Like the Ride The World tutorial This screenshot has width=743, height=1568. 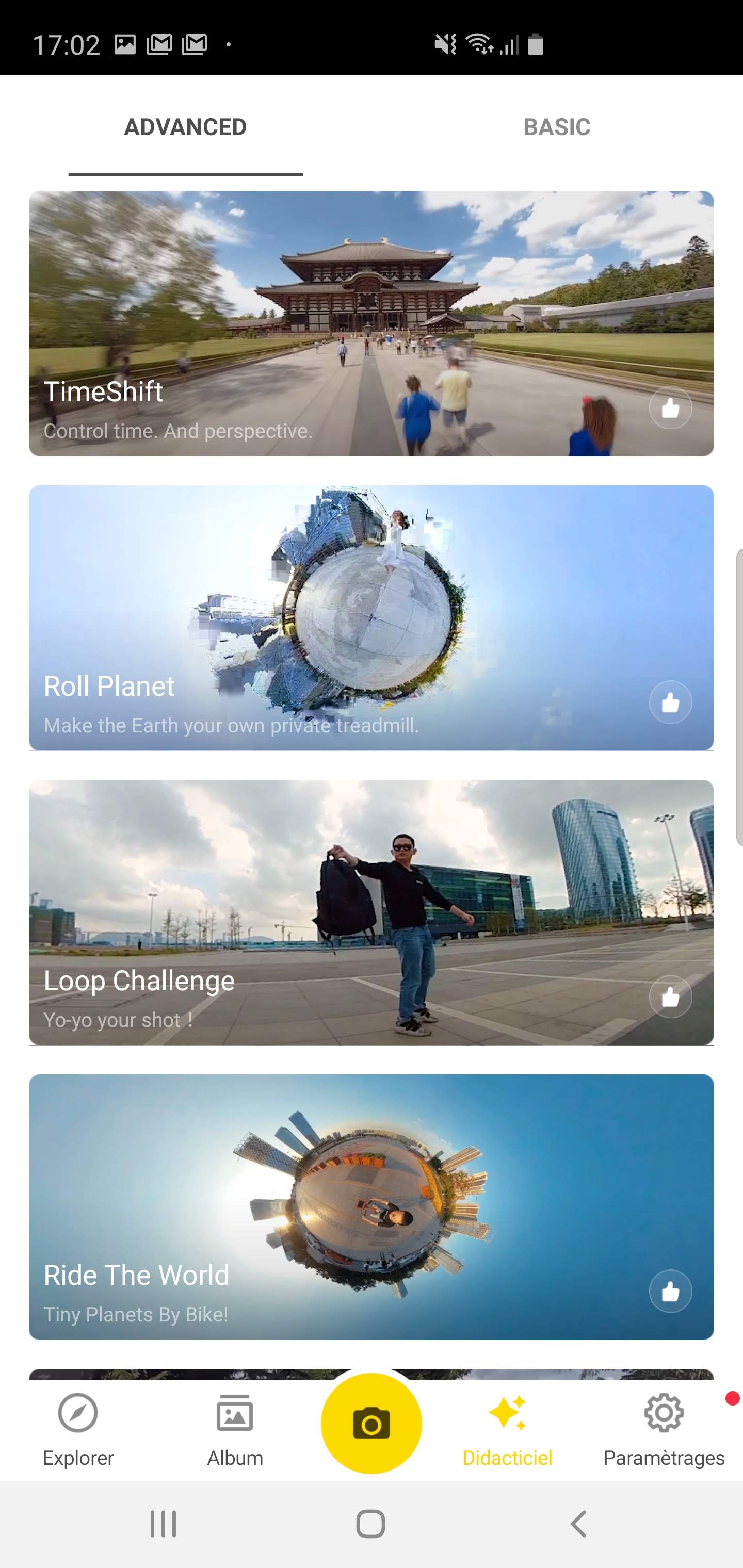(x=670, y=1291)
